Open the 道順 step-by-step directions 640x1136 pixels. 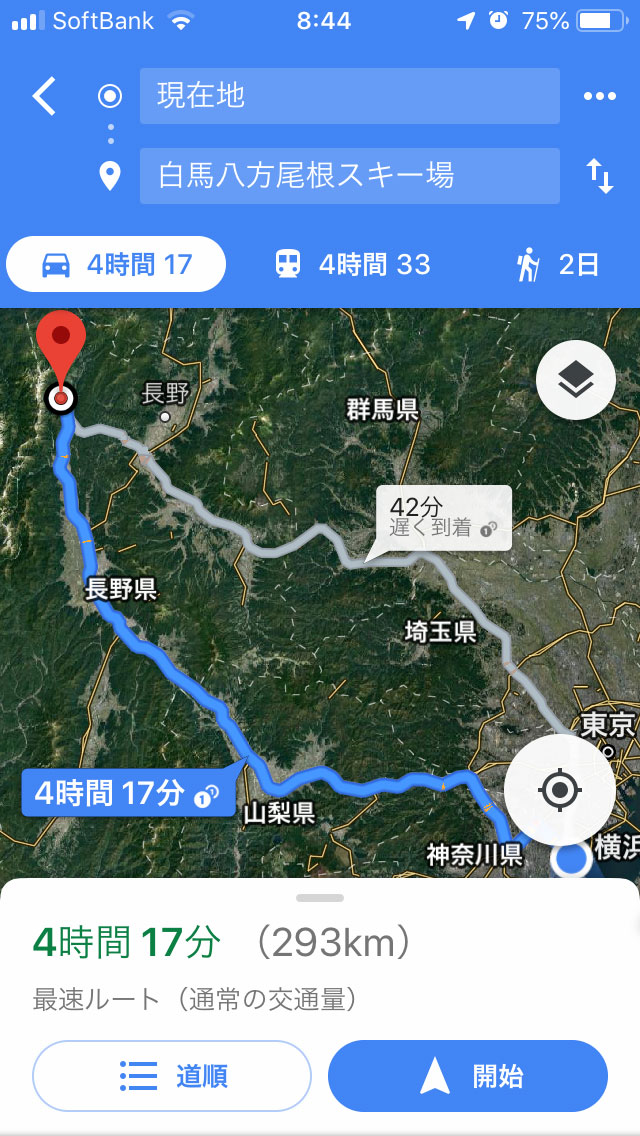(172, 1076)
